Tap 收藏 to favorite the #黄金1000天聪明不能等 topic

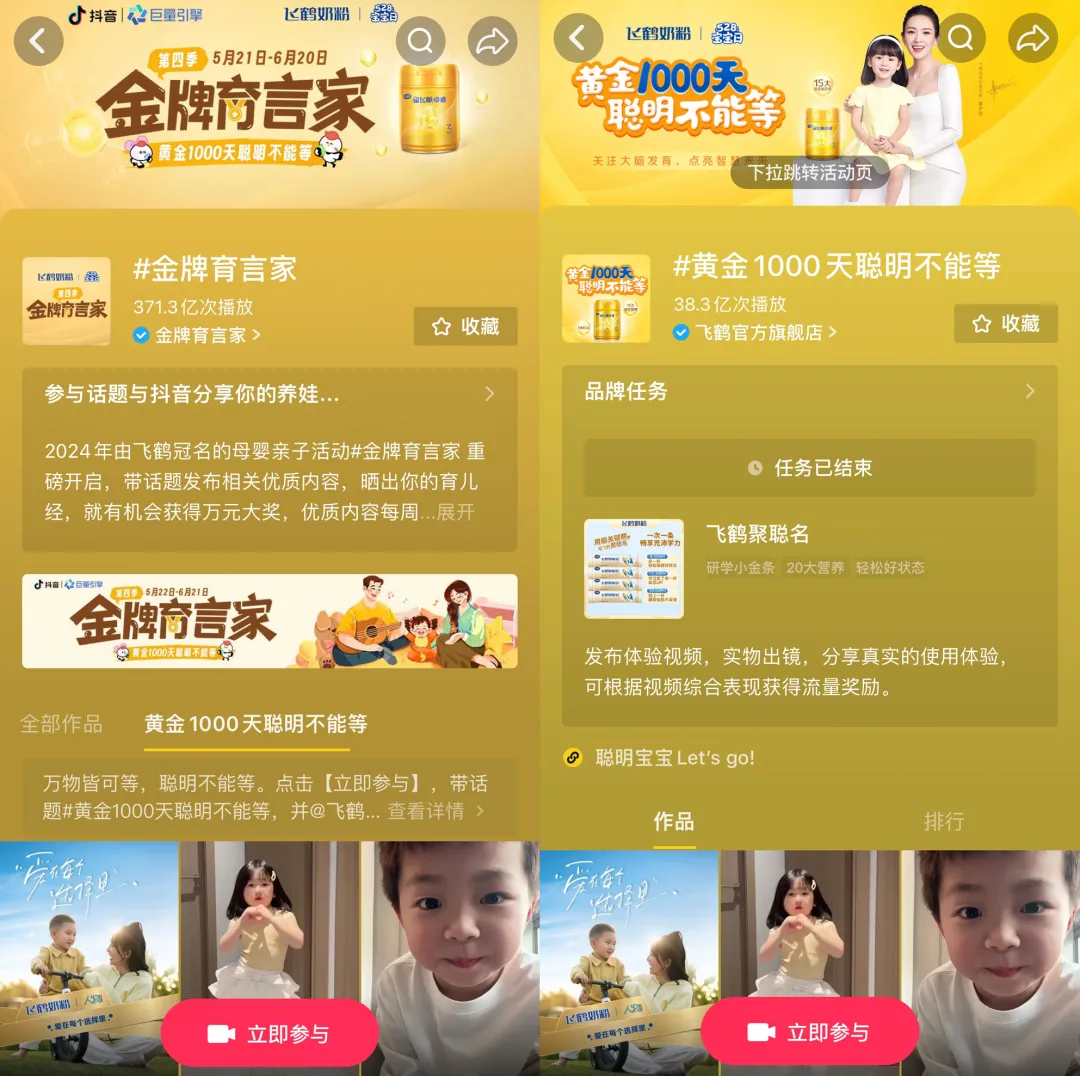click(1005, 323)
